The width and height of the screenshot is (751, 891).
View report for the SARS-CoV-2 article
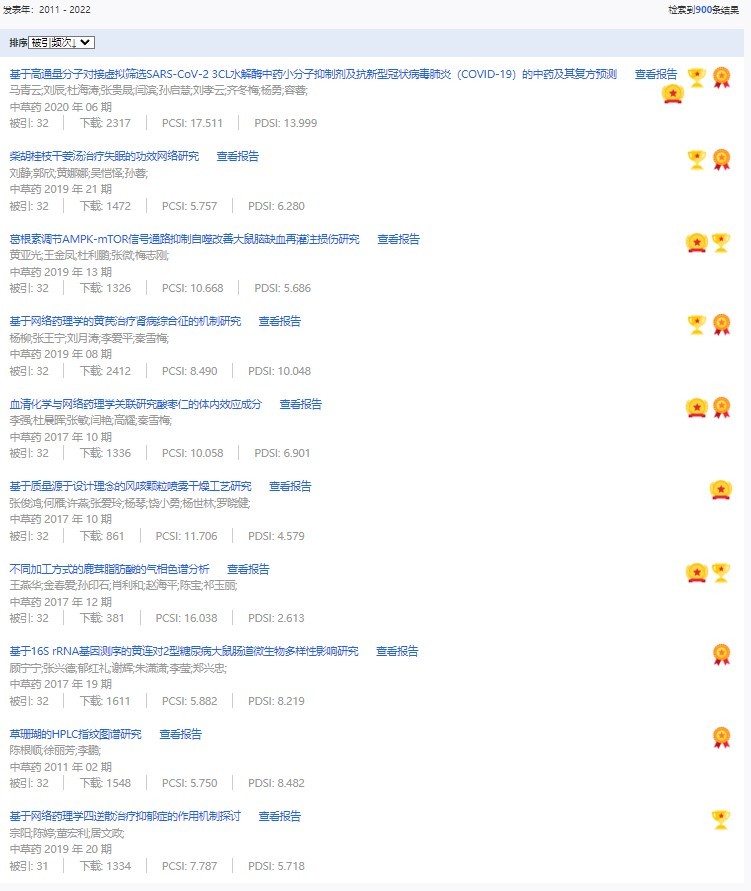[x=656, y=75]
